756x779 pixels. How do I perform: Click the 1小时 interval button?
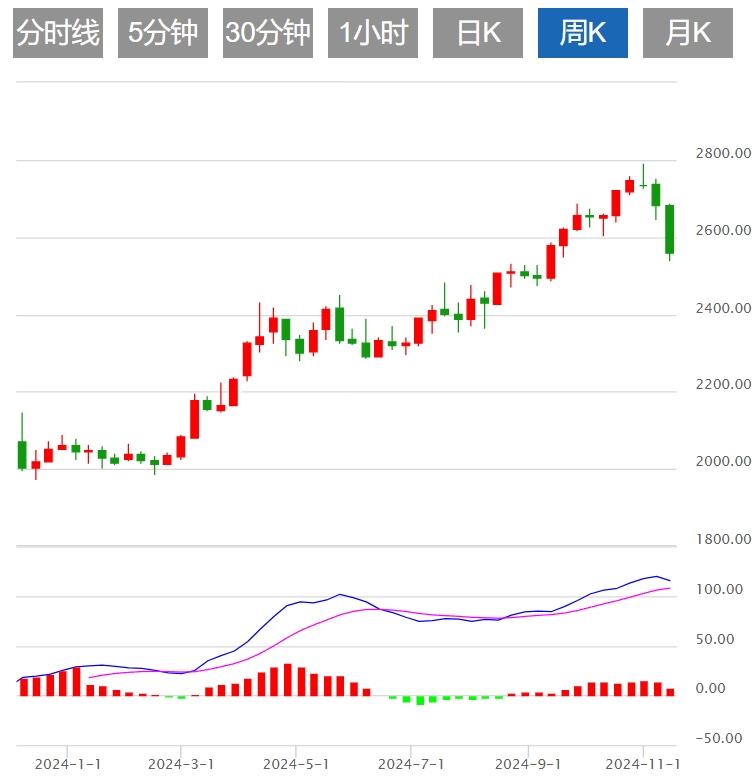point(373,32)
